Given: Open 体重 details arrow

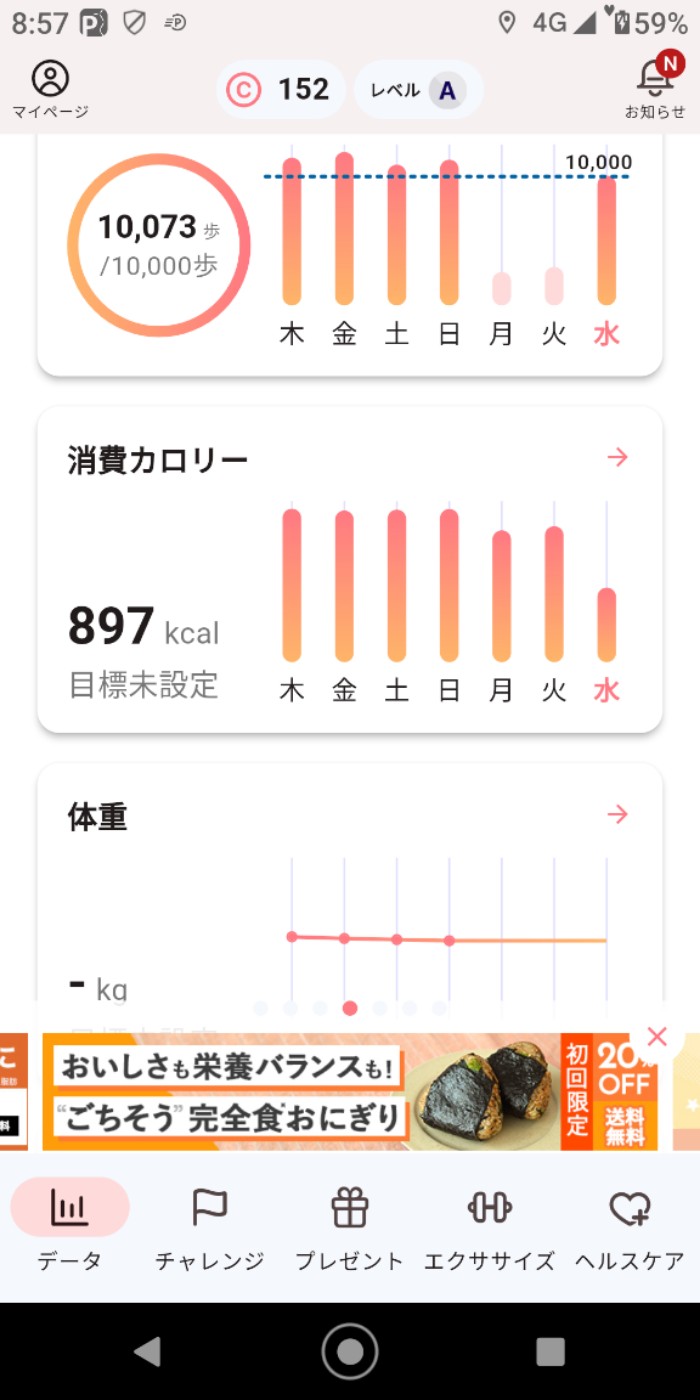Looking at the screenshot, I should pyautogui.click(x=618, y=815).
